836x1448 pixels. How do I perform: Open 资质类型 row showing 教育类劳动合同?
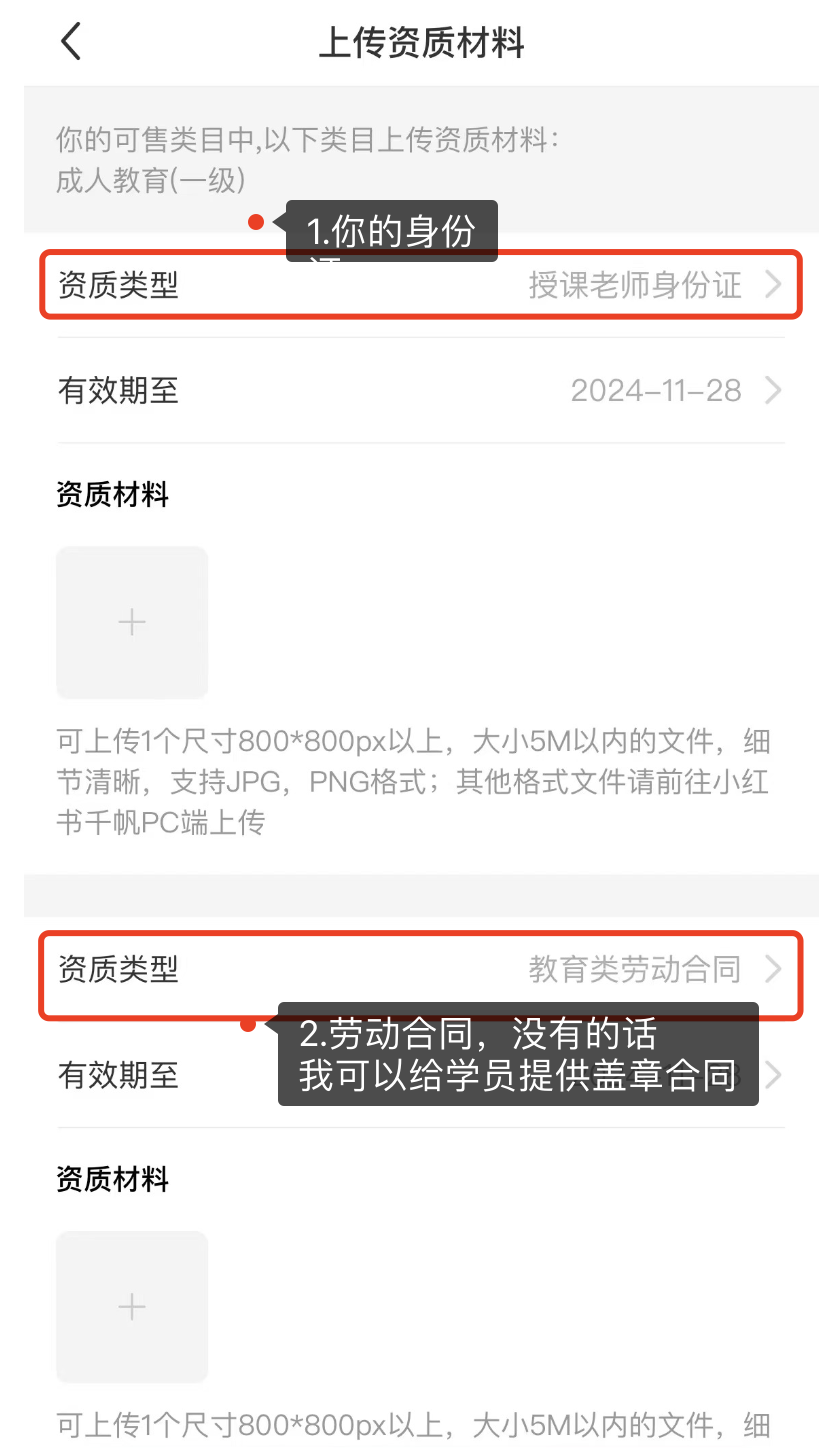pos(420,970)
